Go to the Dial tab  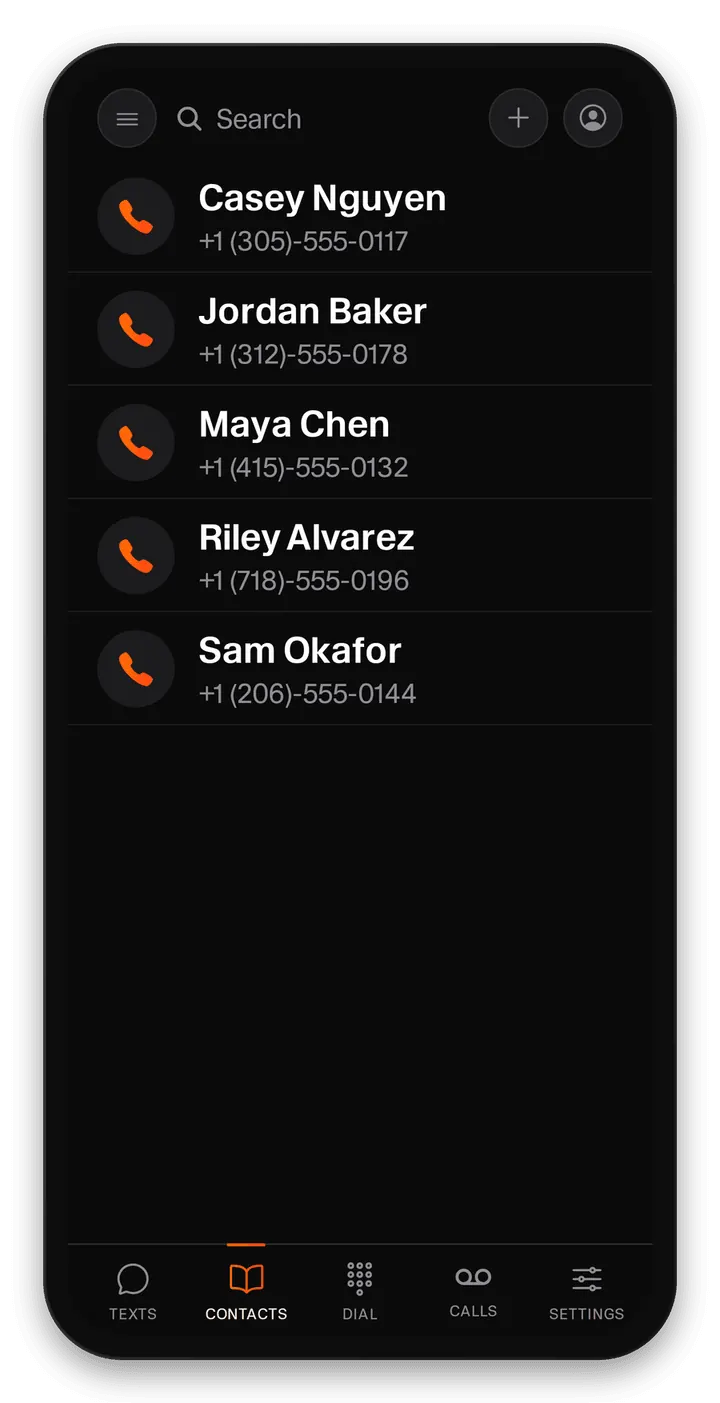[x=360, y=1291]
